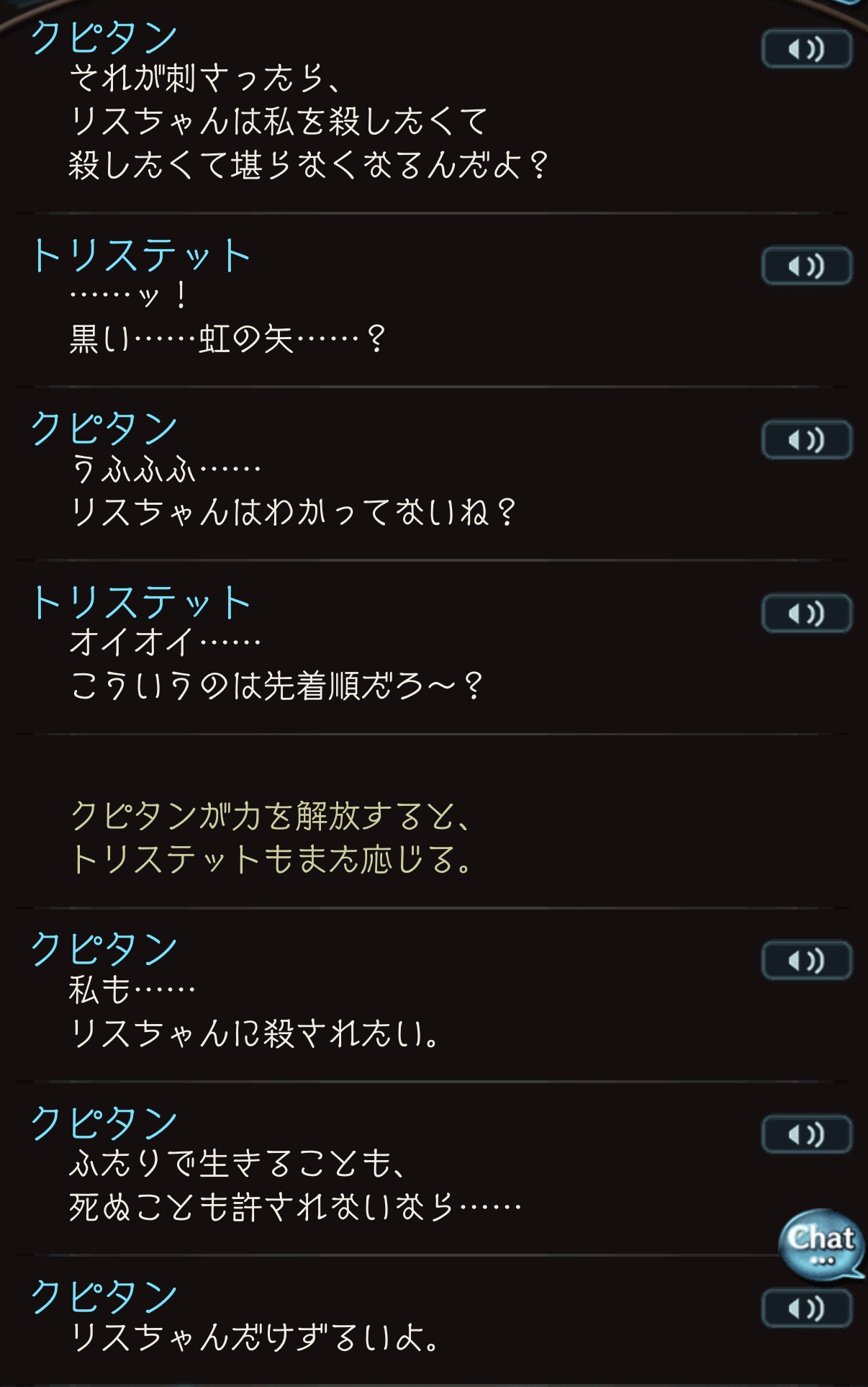Open the Chat bubble
The width and height of the screenshot is (868, 1387).
click(821, 1244)
